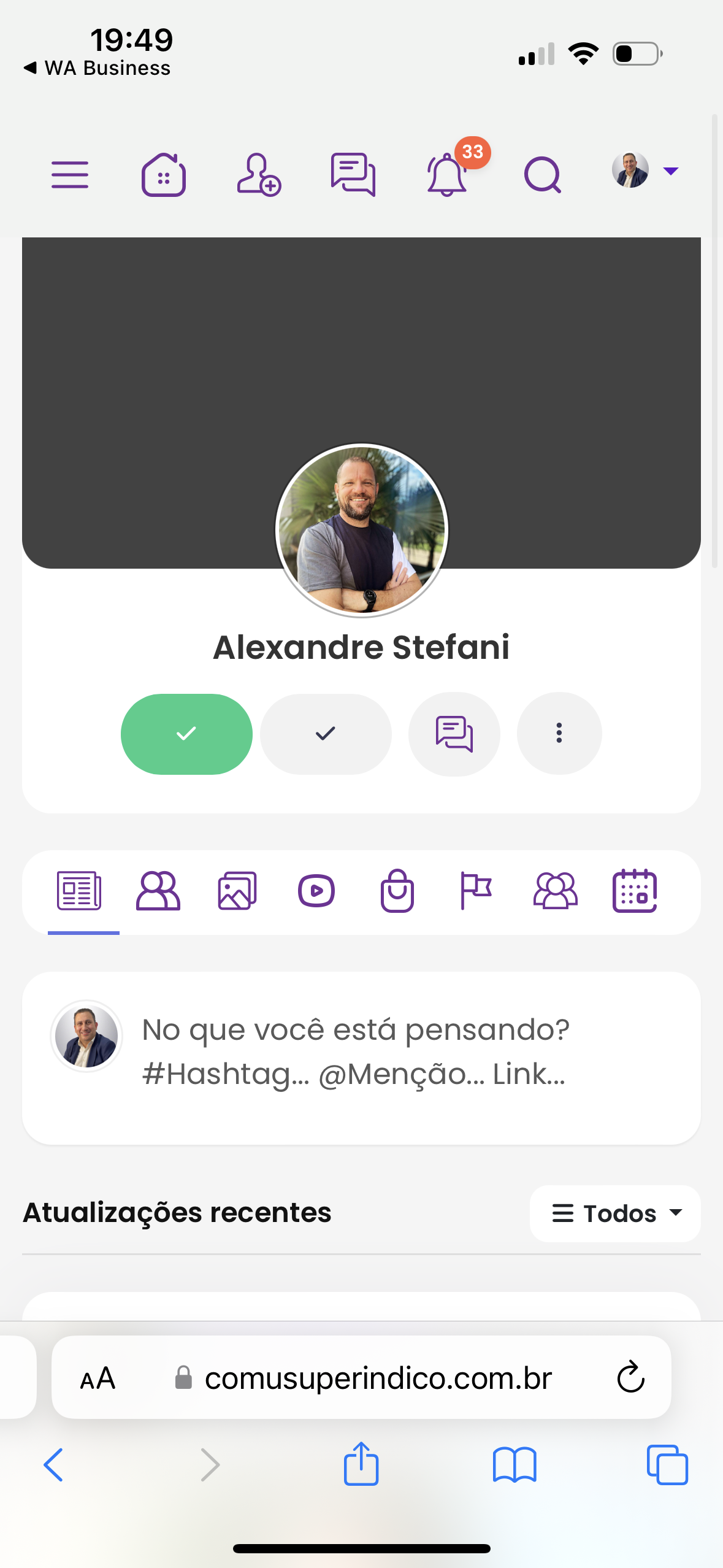
Task: Open the three-dot profile options
Action: (x=559, y=734)
